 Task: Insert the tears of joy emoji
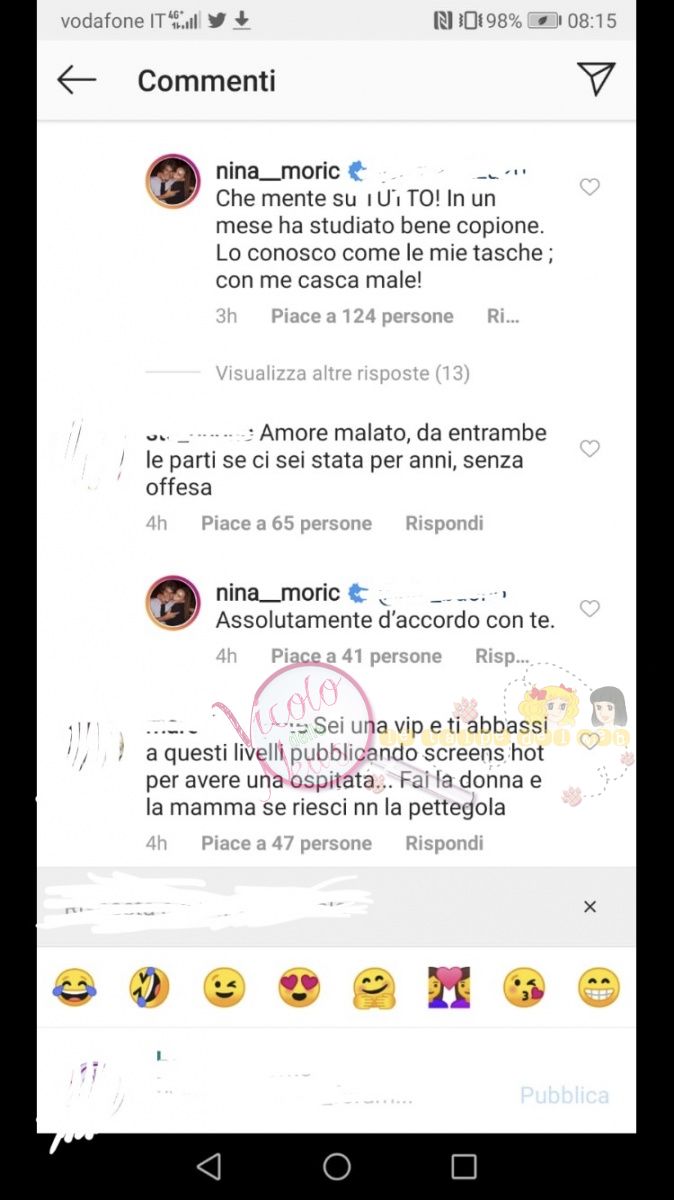[74, 988]
